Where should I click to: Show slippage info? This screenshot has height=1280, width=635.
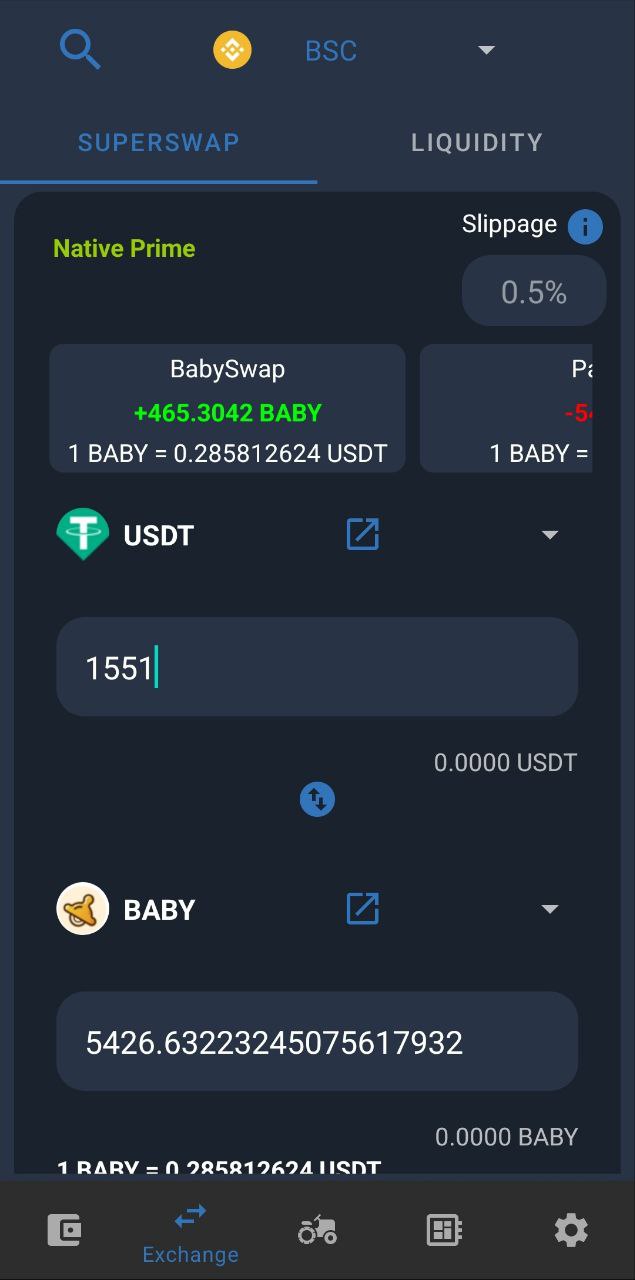(x=585, y=227)
